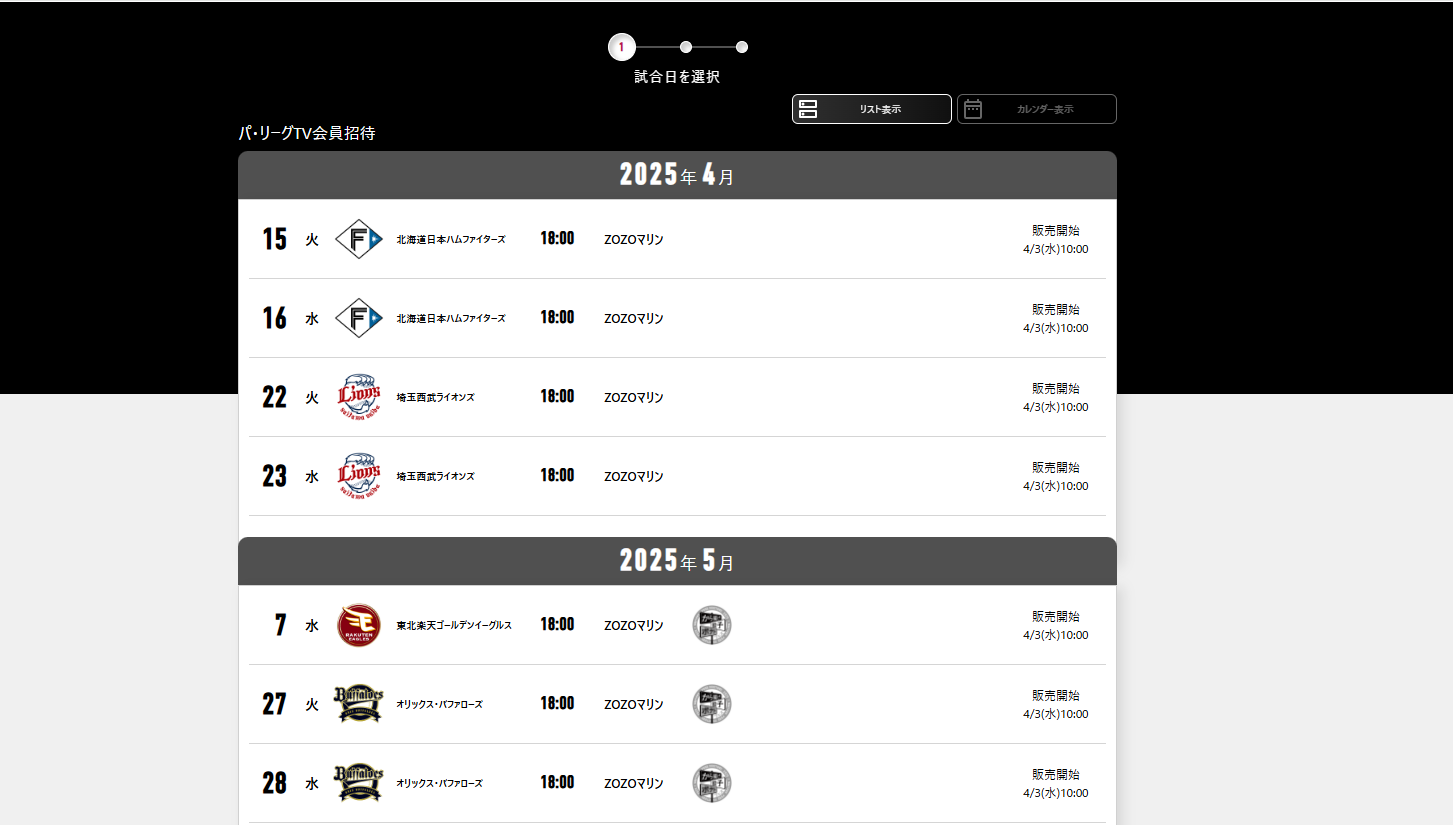Viewport: 1453px width, 825px height.
Task: Choose the April 23 Lions game
Action: (x=676, y=476)
